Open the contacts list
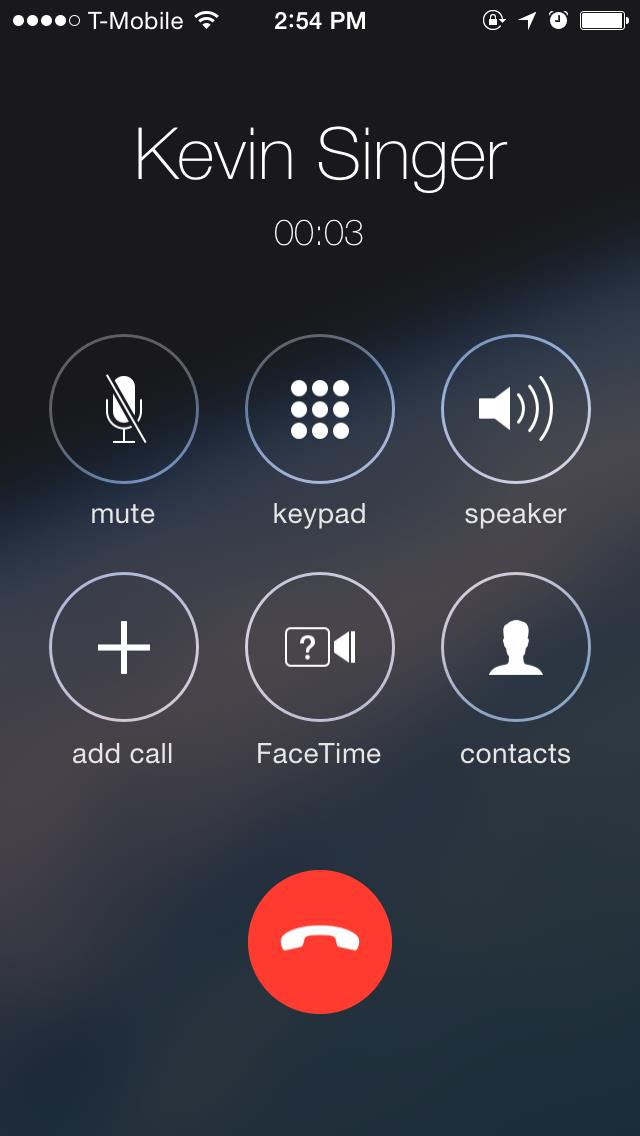 [516, 647]
